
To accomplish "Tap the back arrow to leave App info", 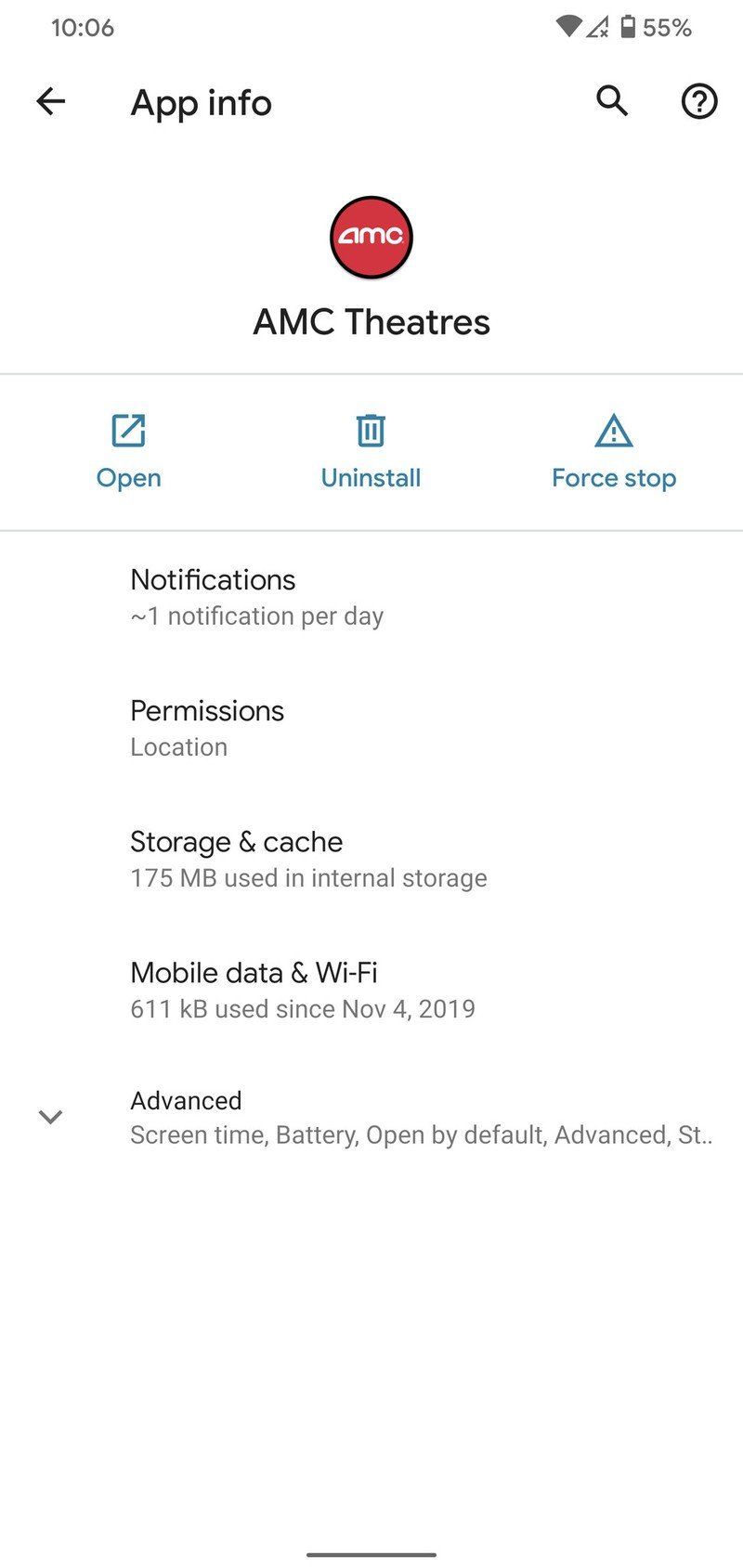I will coord(50,101).
